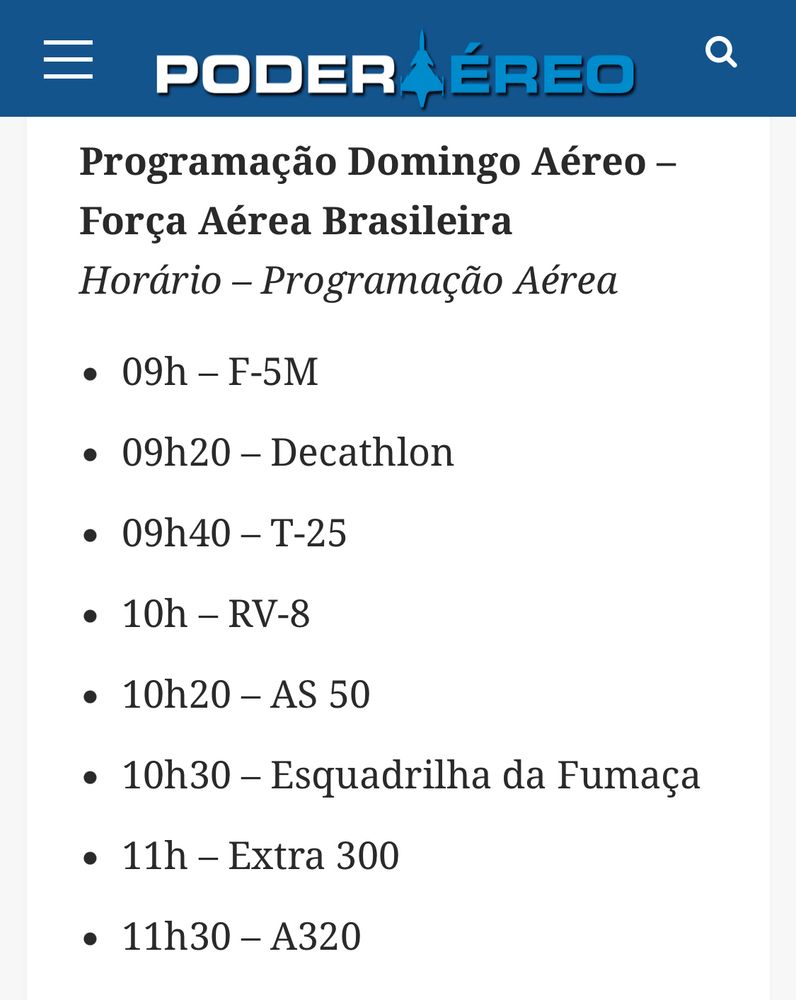Open the hamburger navigation menu
The image size is (796, 1000).
click(68, 60)
